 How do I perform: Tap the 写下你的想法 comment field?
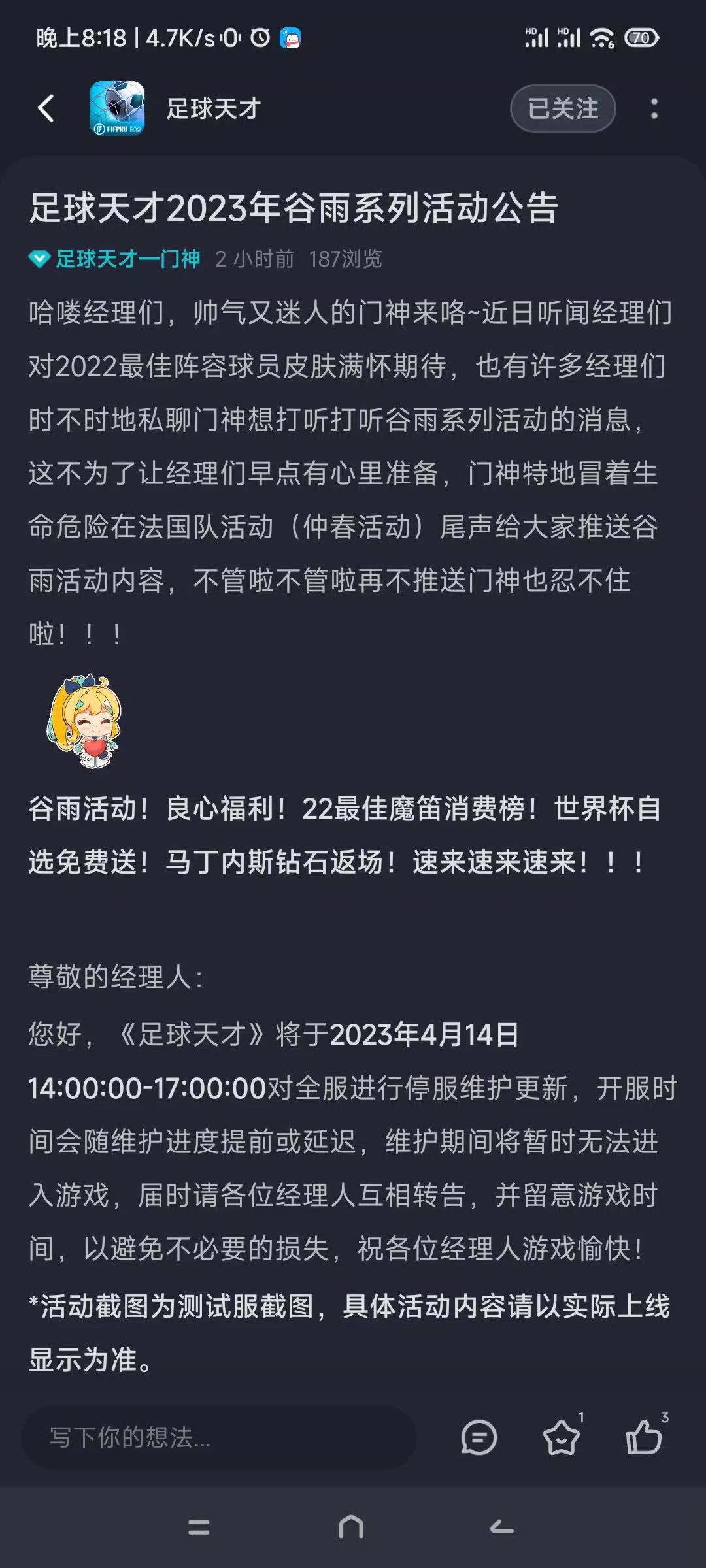pos(219,1437)
